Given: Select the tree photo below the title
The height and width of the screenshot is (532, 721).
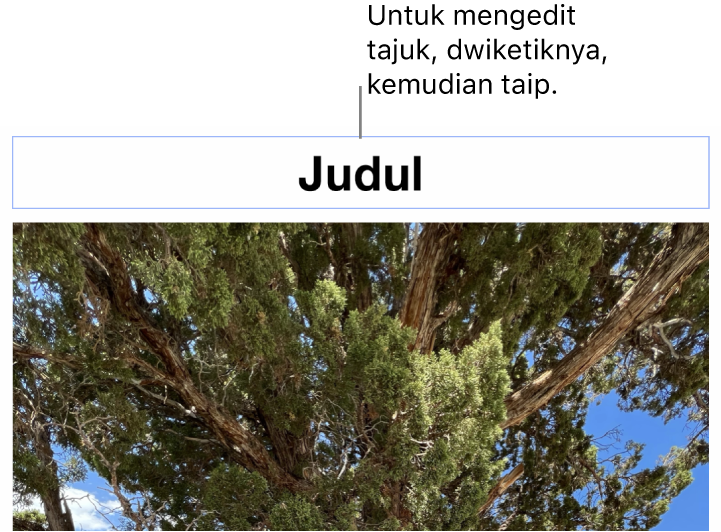Looking at the screenshot, I should pos(360,376).
